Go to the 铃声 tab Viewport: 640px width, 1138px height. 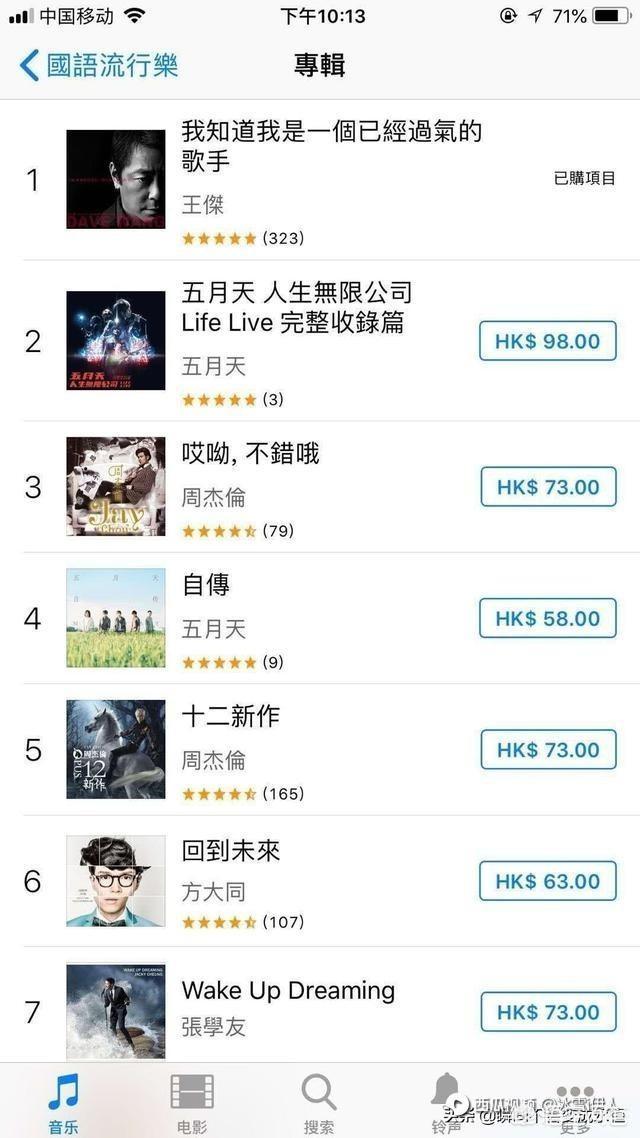tap(446, 1101)
